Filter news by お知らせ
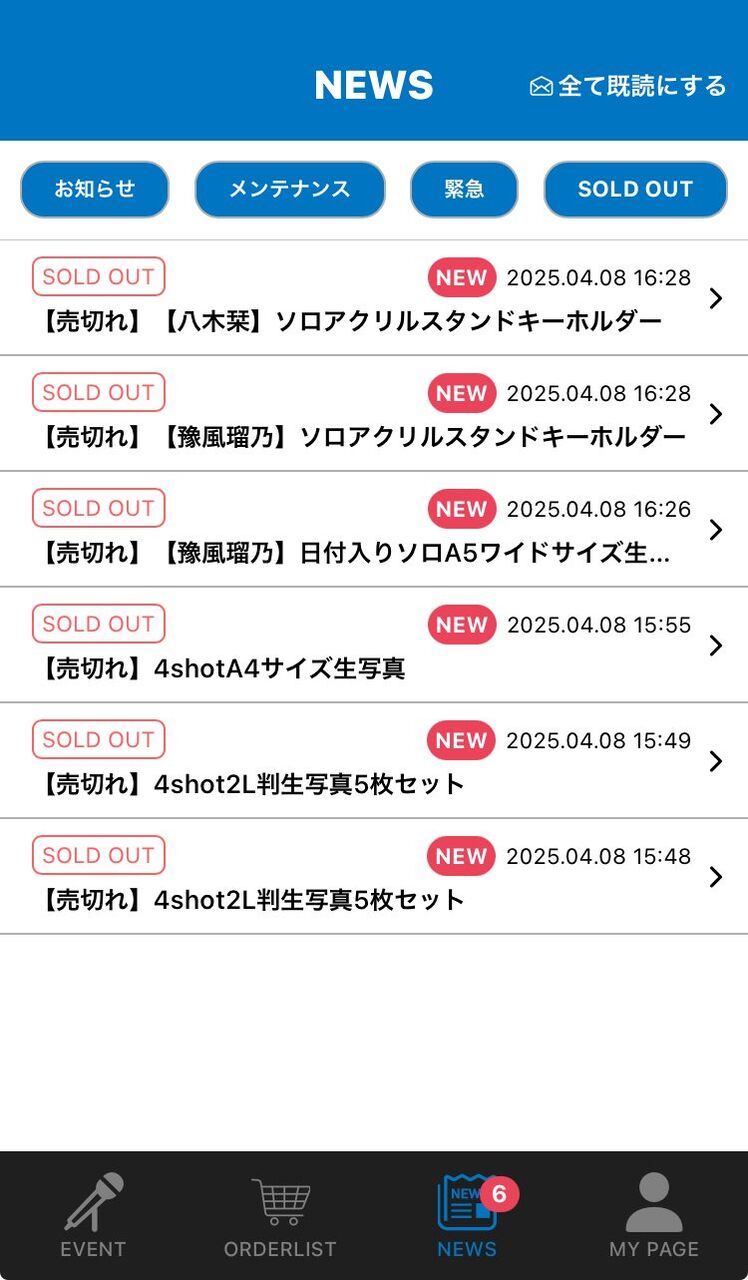The height and width of the screenshot is (1280, 748). [x=95, y=189]
